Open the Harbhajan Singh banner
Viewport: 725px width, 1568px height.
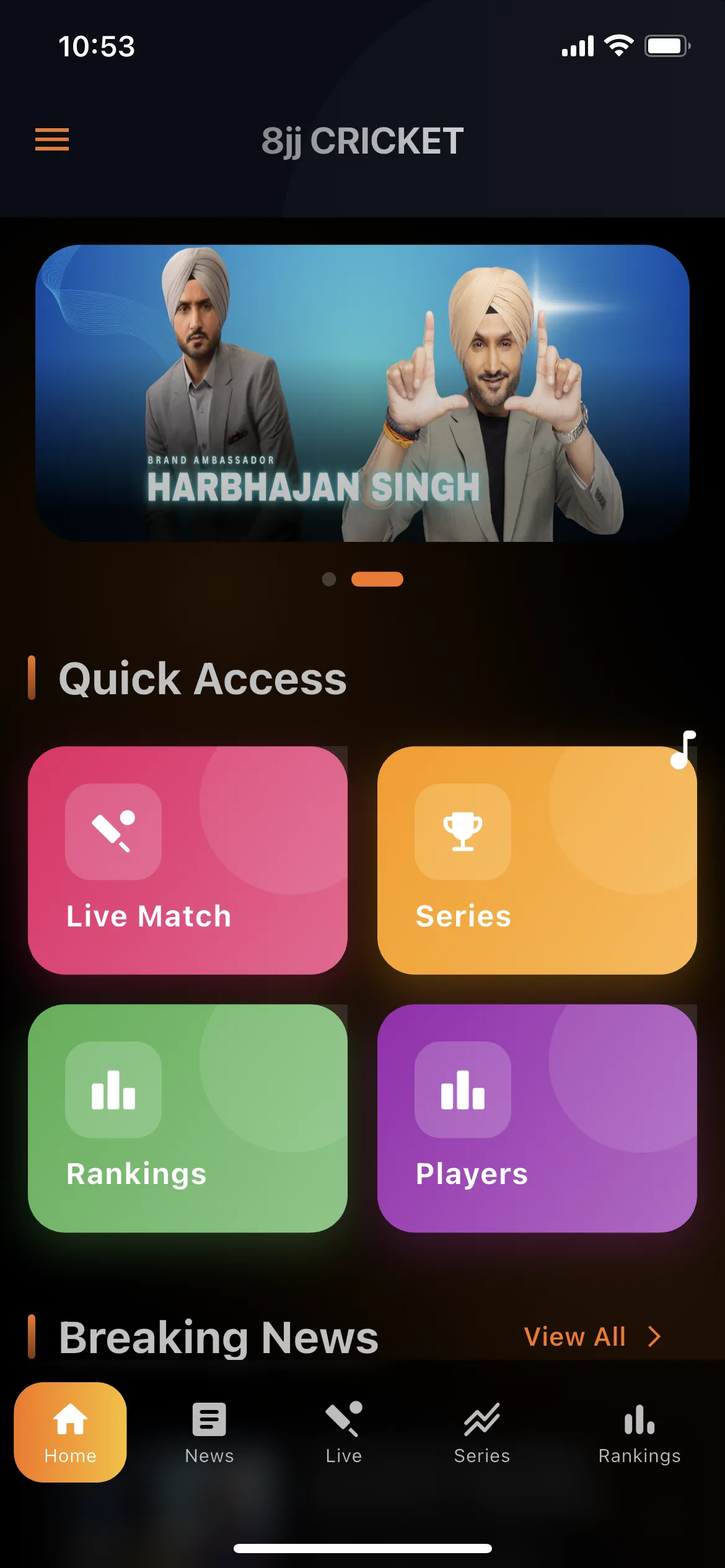[362, 393]
